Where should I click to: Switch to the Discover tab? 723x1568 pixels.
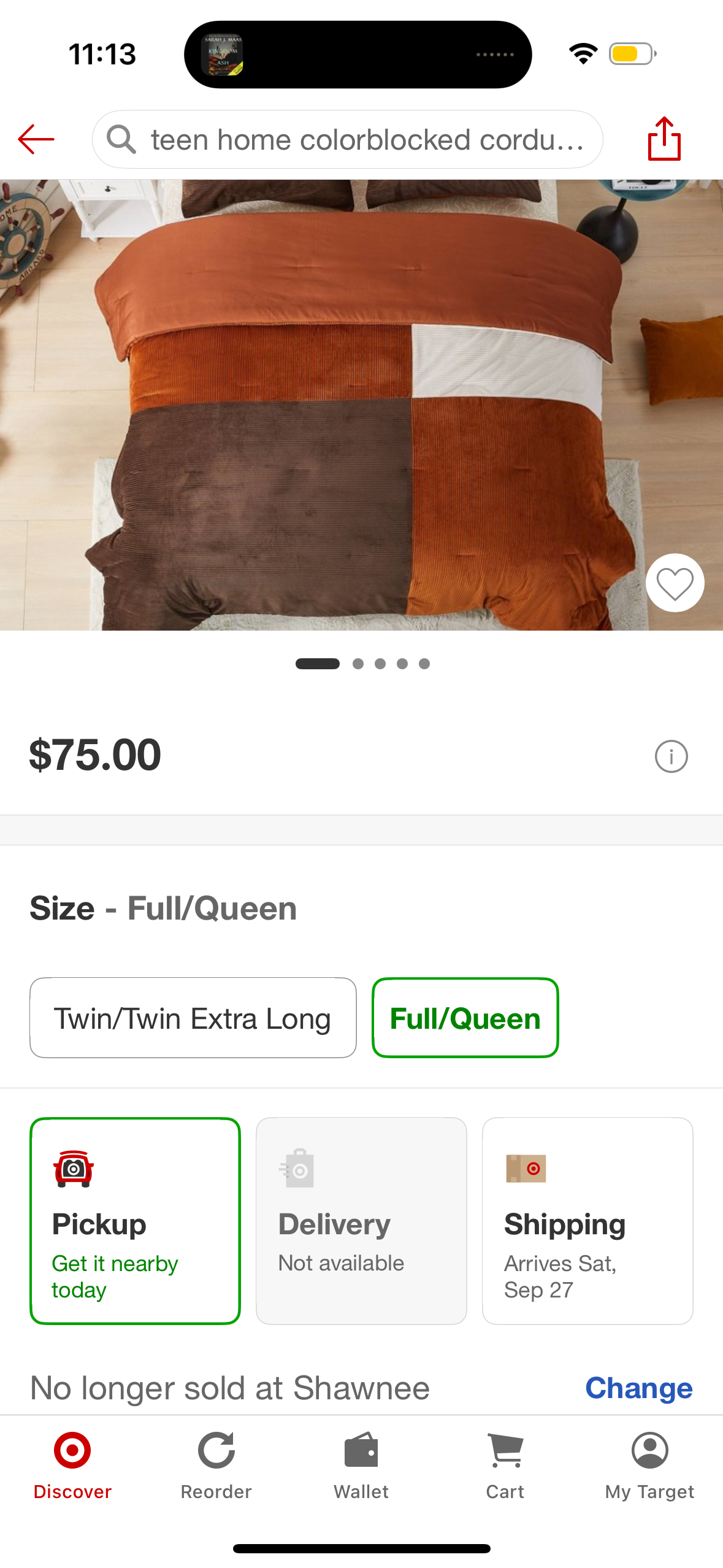coord(72,1465)
